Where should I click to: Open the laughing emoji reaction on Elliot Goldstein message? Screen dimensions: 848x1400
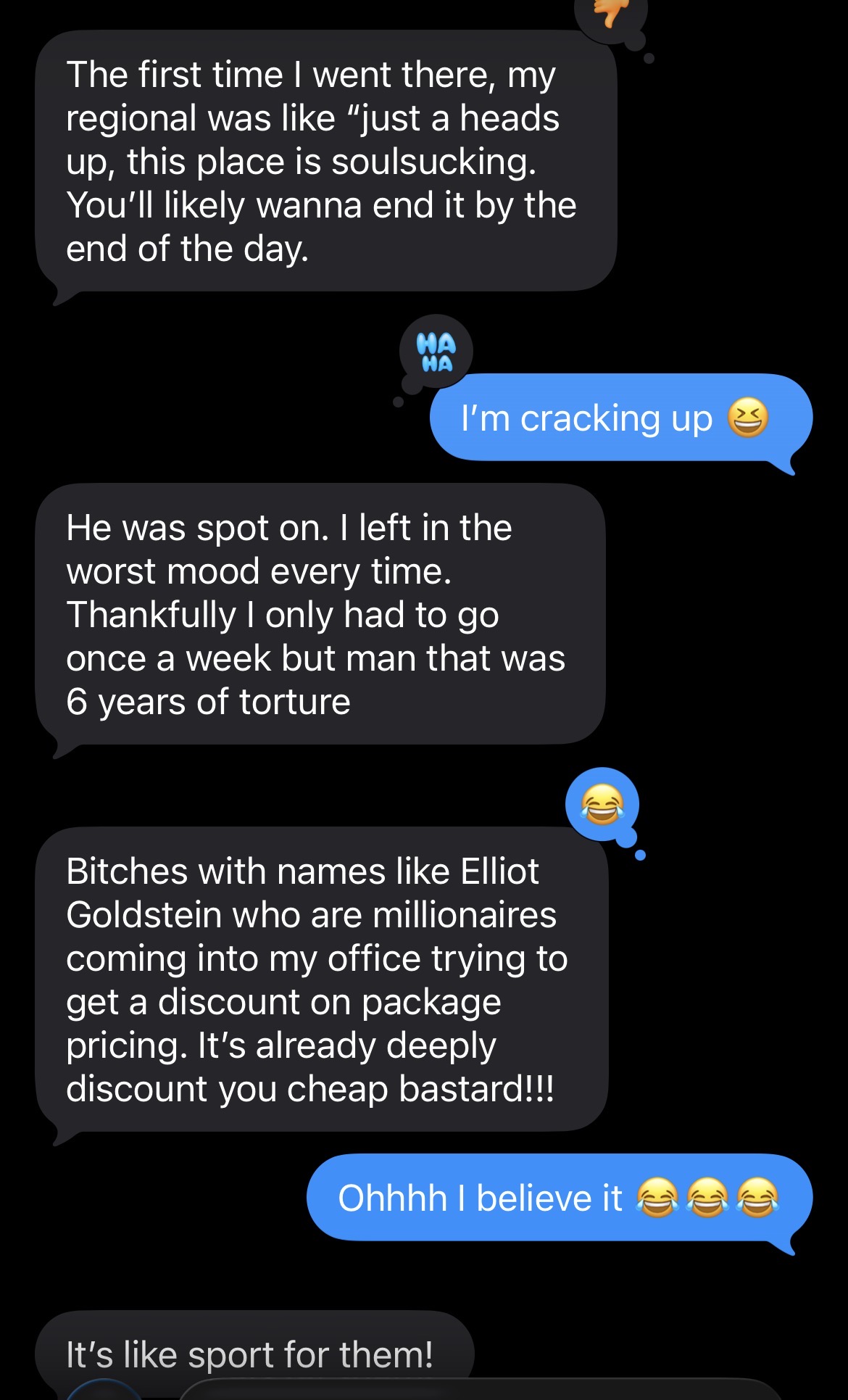[x=602, y=804]
